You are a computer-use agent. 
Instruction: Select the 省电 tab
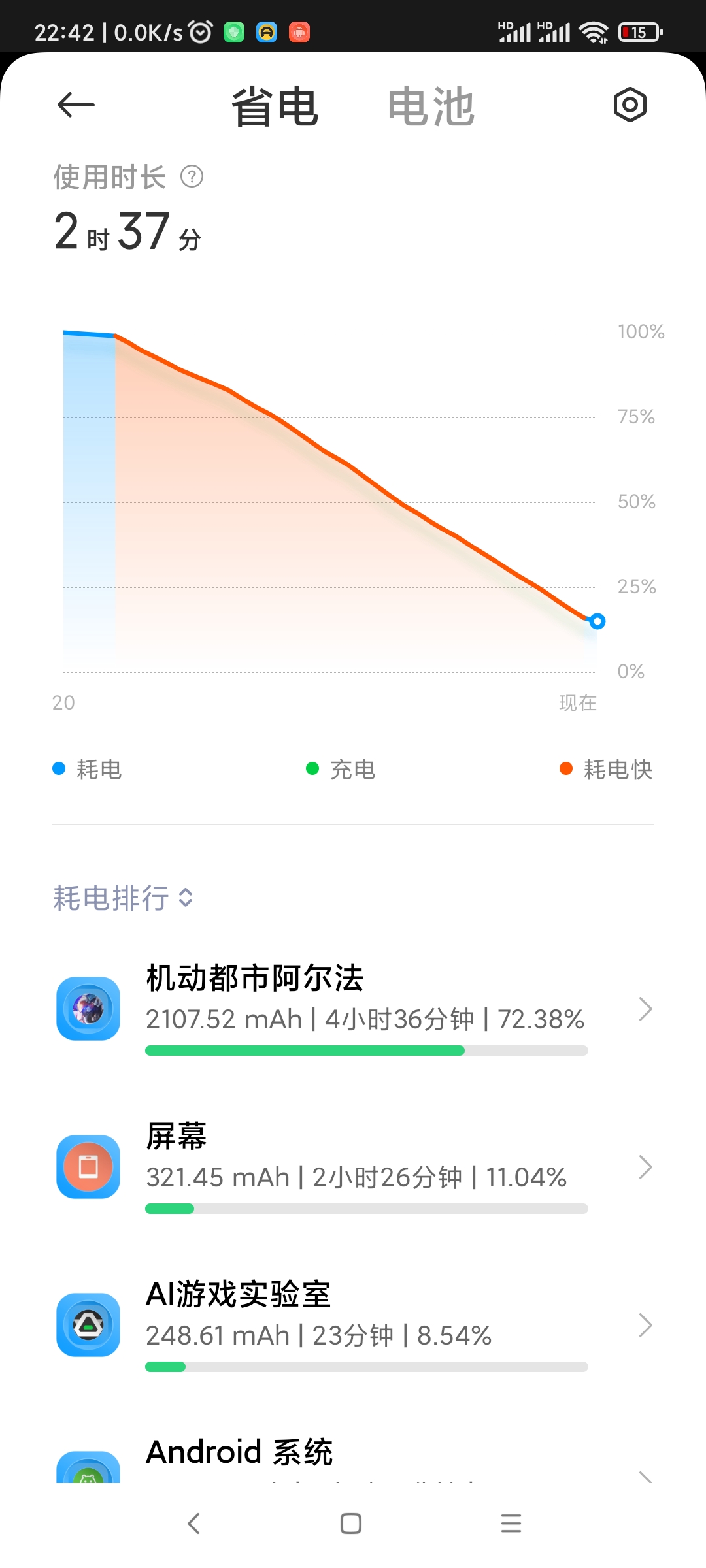[x=275, y=106]
